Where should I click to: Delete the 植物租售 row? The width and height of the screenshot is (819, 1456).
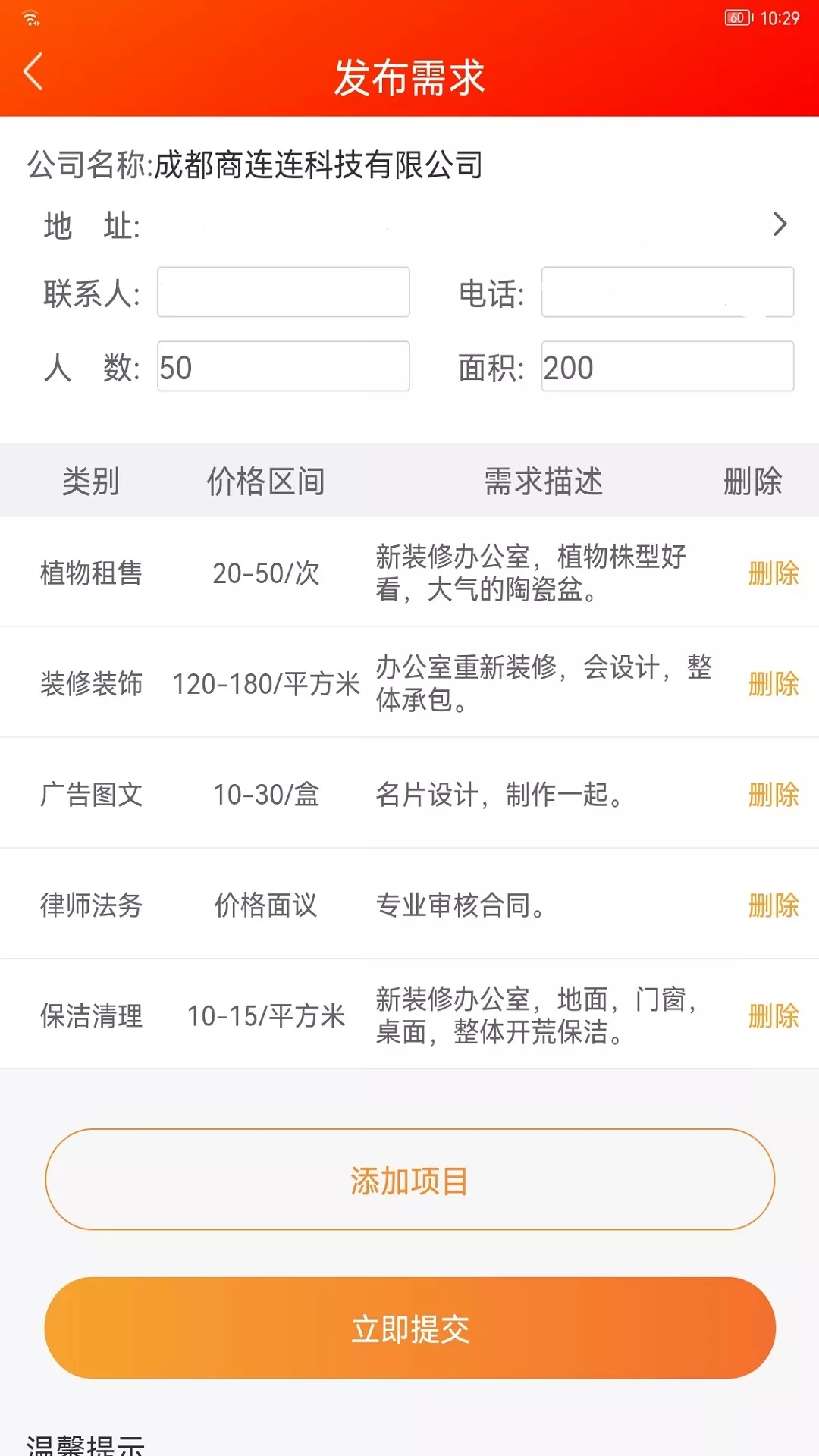pos(773,573)
